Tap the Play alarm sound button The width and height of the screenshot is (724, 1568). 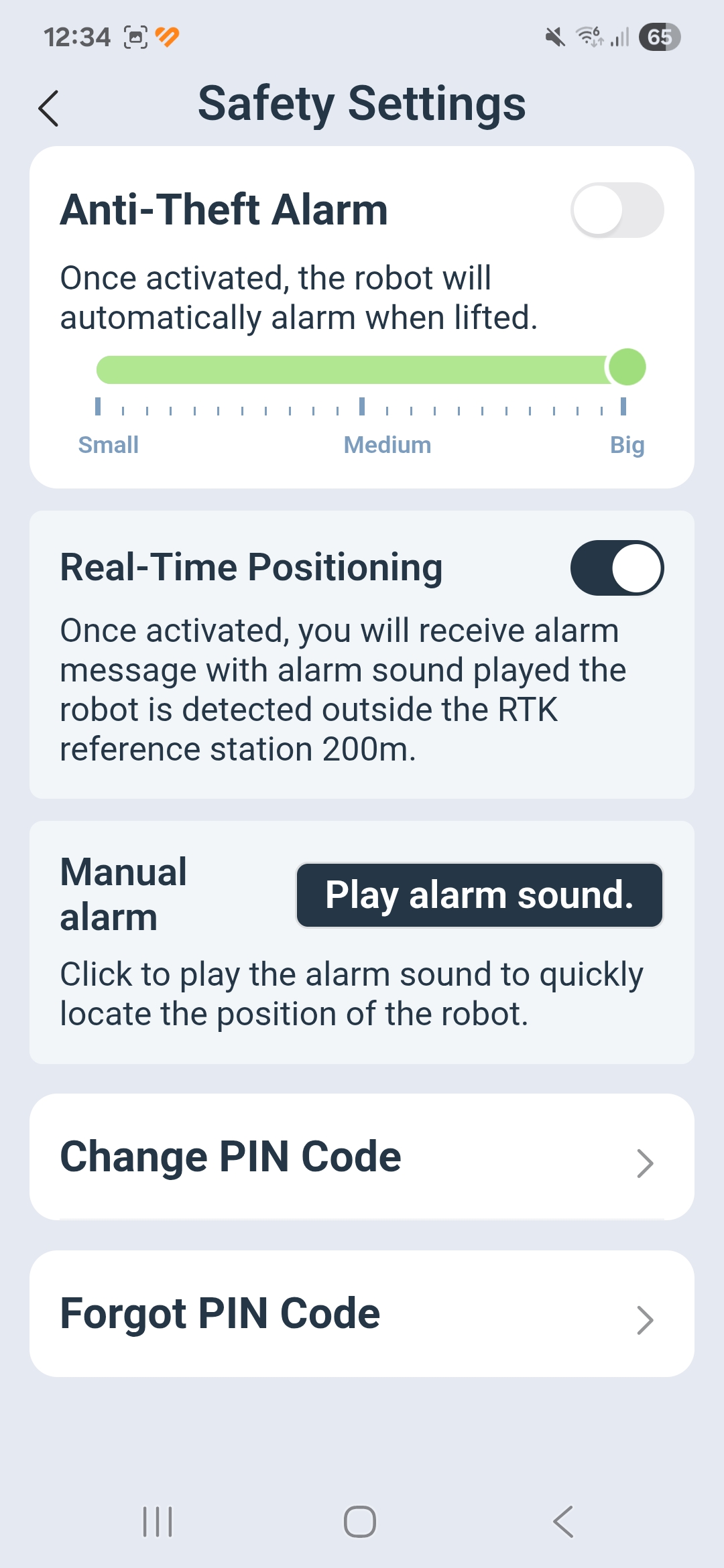(x=479, y=895)
